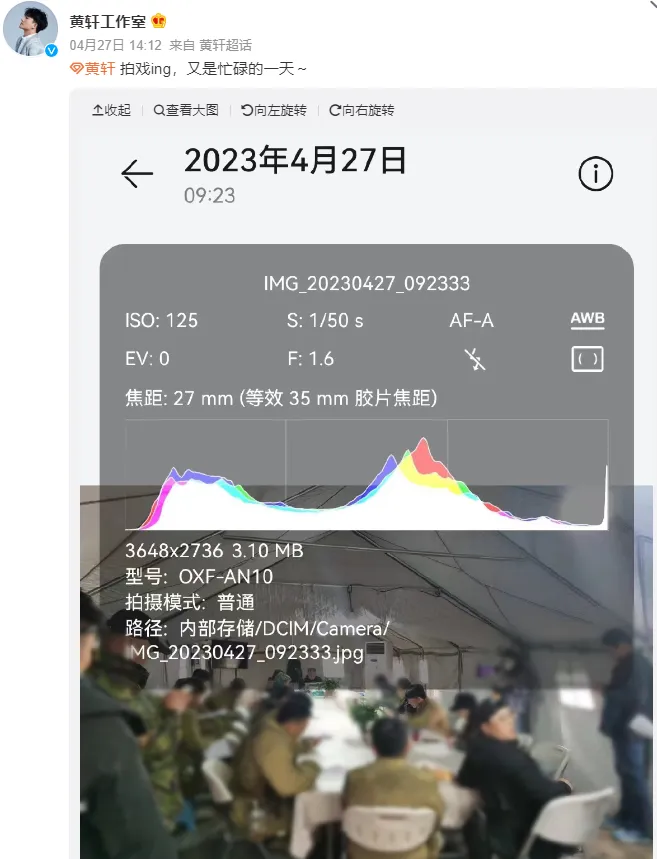The width and height of the screenshot is (657, 859).
Task: View the full-size image via 查看大图
Action: (186, 110)
